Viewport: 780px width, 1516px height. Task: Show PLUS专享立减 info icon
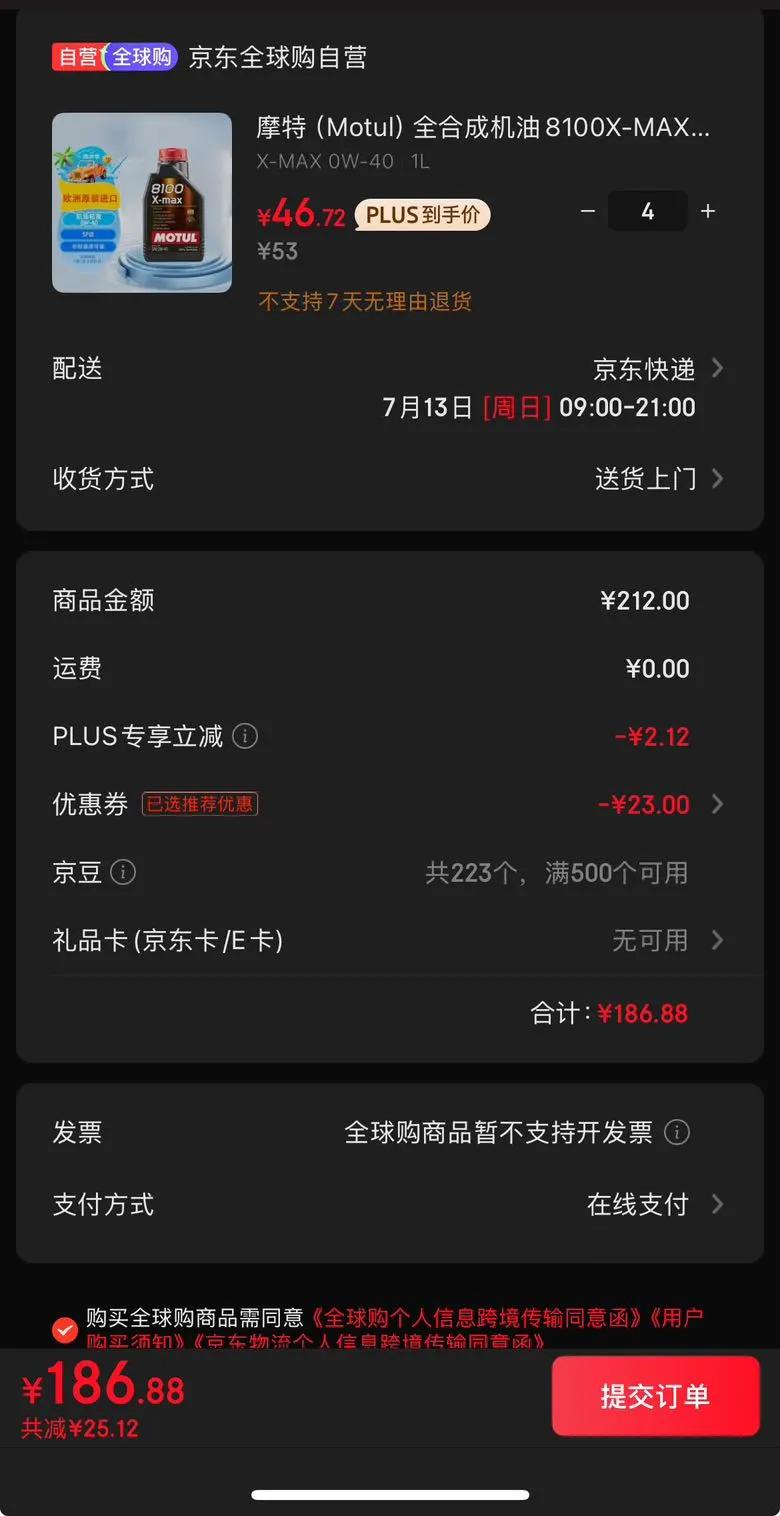coord(245,737)
